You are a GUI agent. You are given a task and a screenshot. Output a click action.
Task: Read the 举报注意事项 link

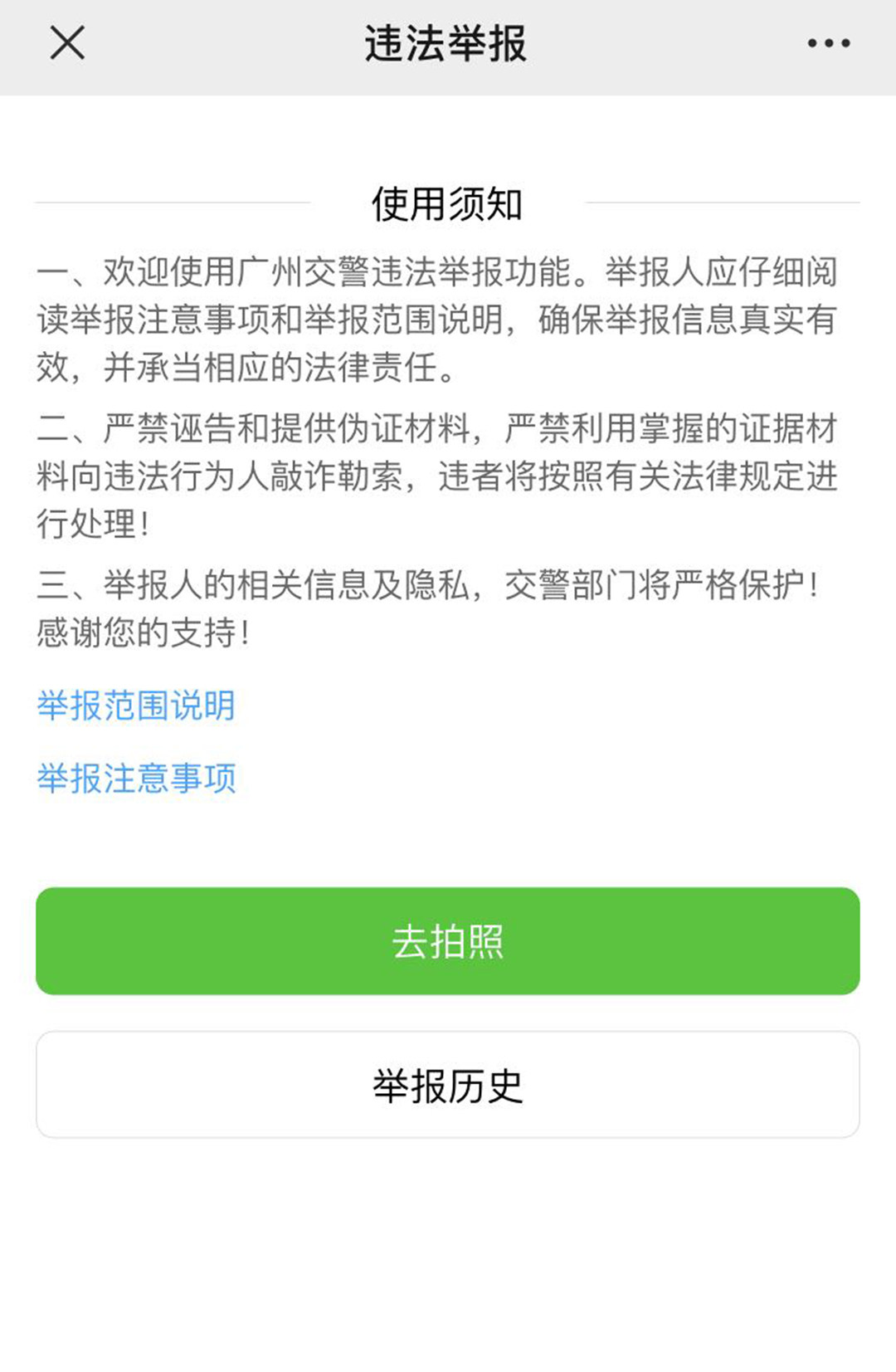[x=136, y=779]
